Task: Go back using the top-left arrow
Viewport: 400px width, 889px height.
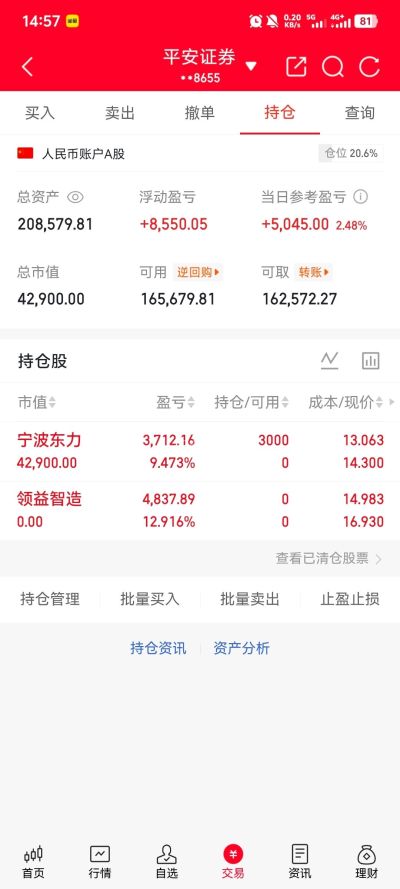Action: coord(27,67)
